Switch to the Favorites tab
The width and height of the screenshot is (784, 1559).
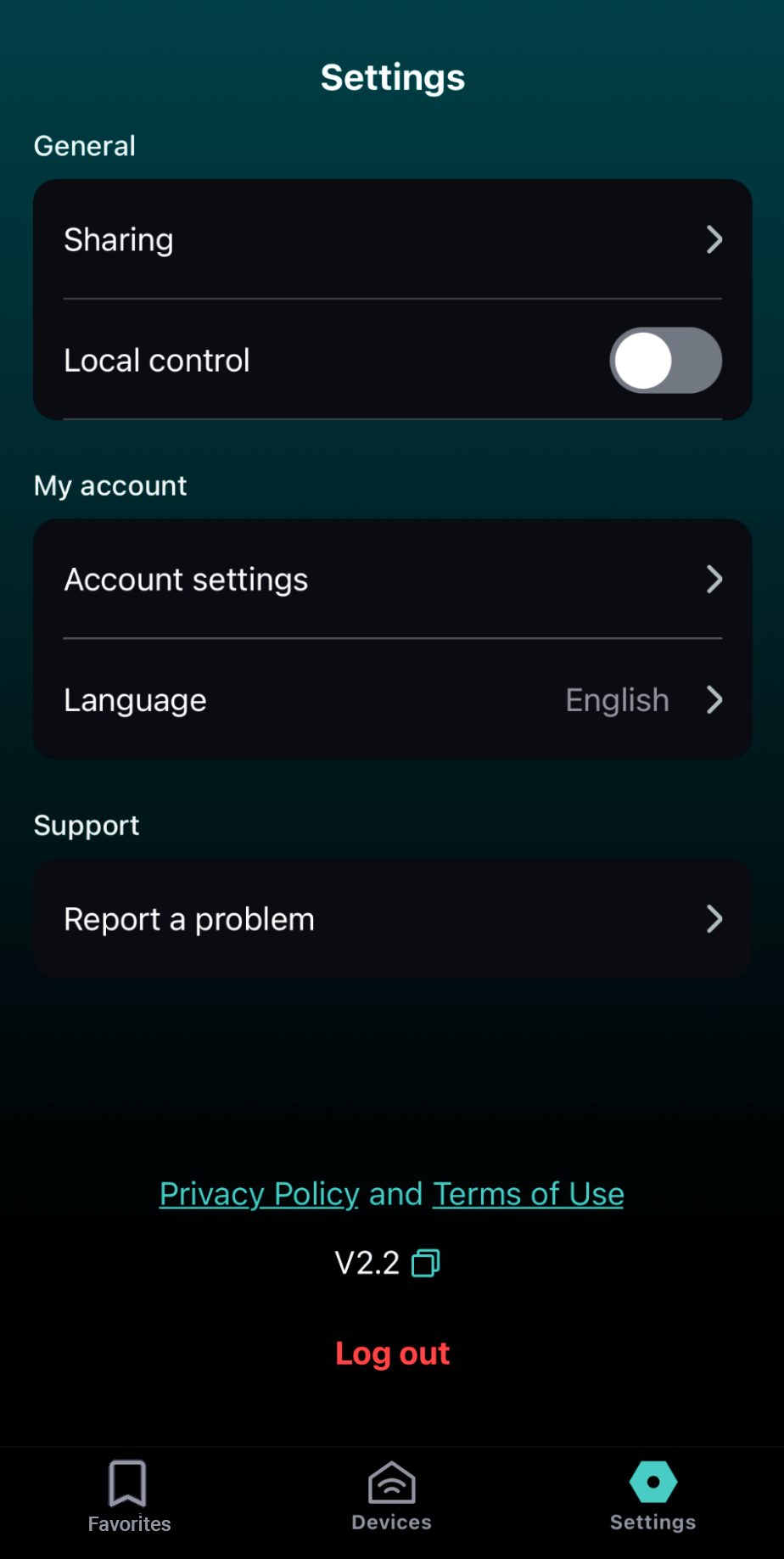tap(129, 1497)
